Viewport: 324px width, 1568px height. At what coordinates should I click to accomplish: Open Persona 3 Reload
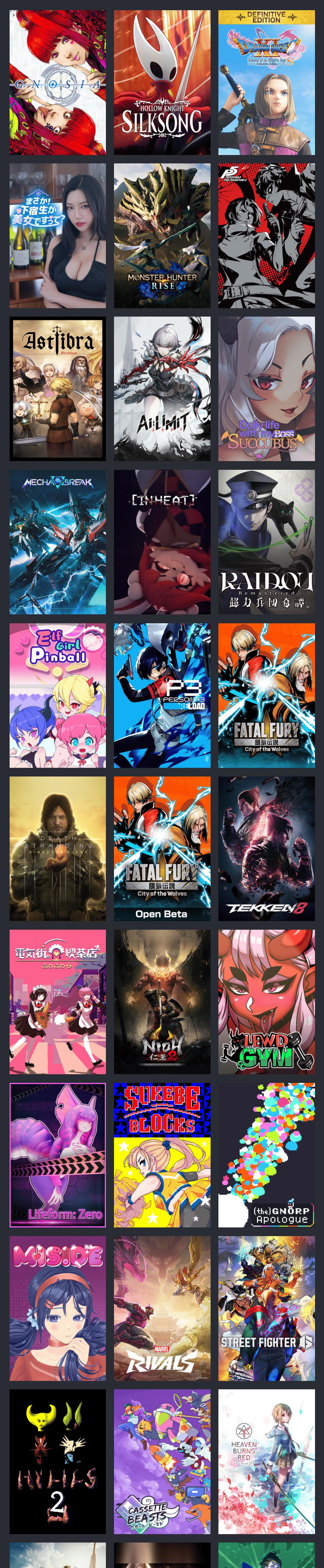(x=162, y=695)
